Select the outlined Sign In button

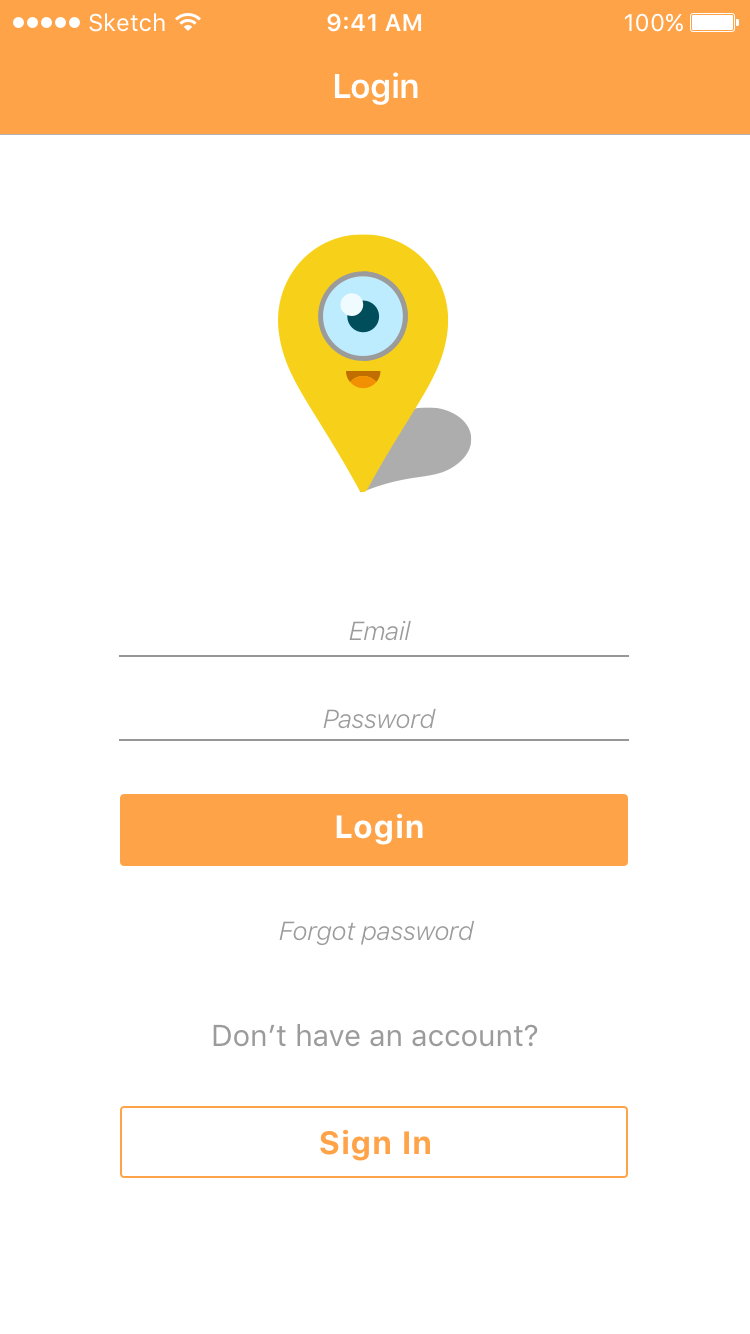374,1142
